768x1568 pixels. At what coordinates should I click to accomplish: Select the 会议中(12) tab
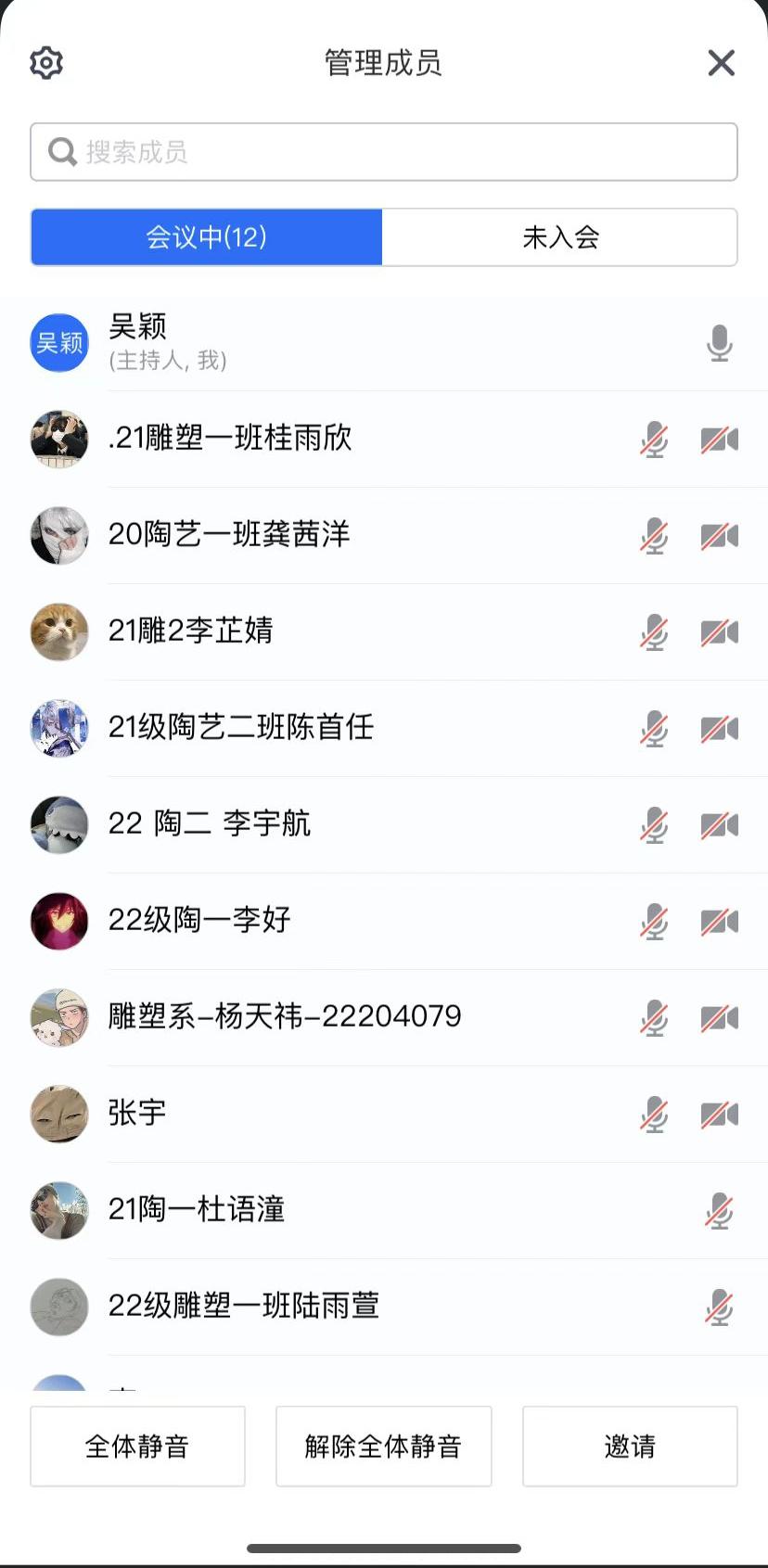point(207,237)
